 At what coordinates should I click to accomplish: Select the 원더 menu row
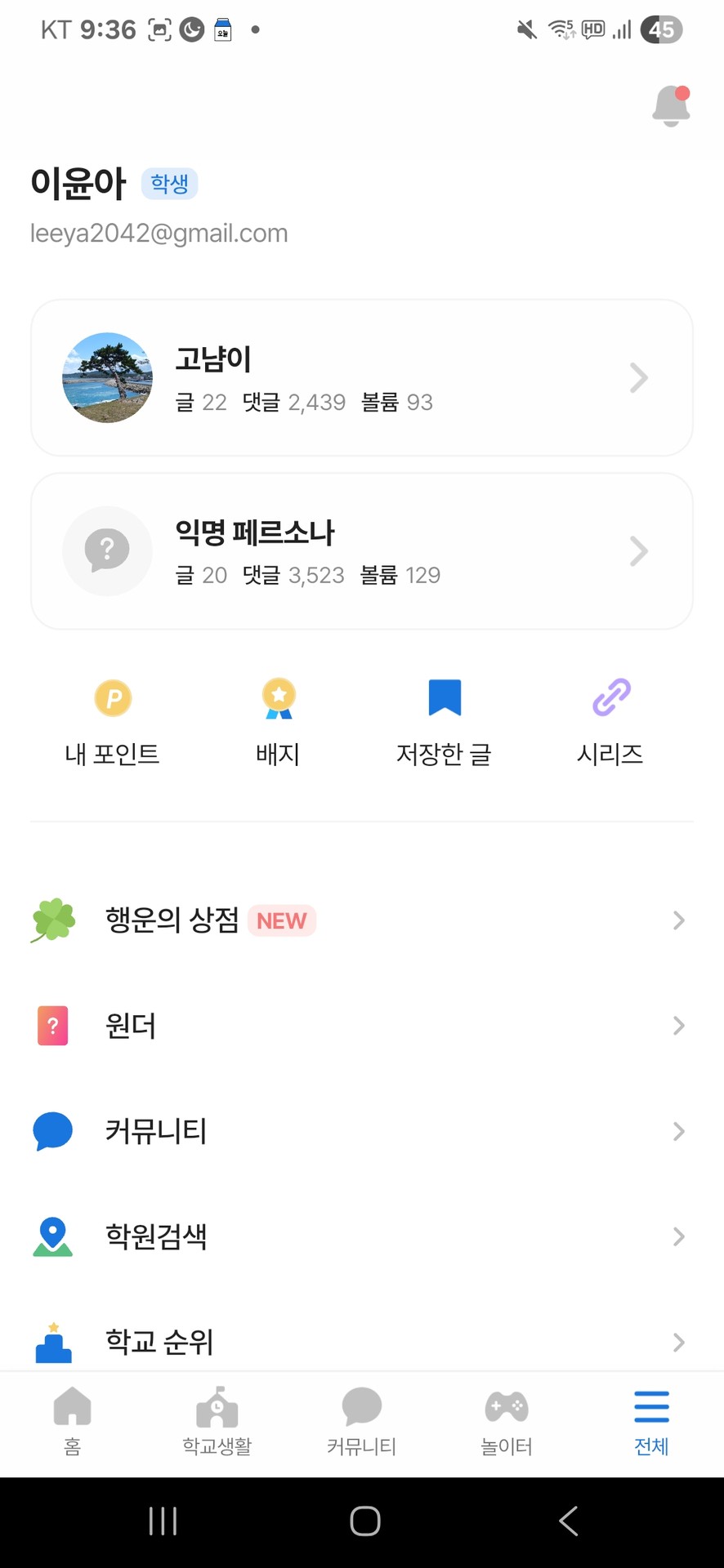[x=361, y=1026]
